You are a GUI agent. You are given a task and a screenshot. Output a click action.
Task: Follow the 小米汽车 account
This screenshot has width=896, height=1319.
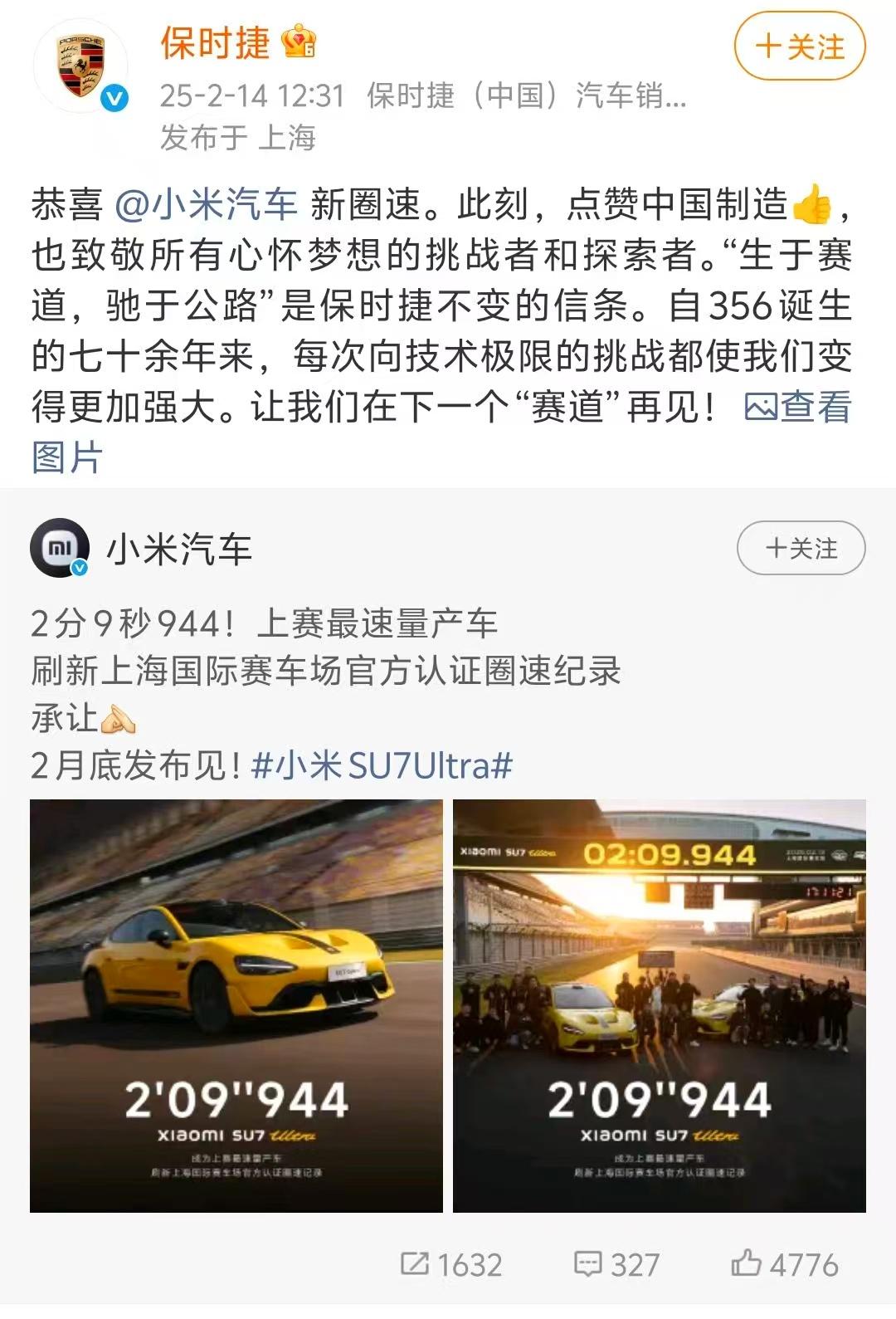[801, 549]
